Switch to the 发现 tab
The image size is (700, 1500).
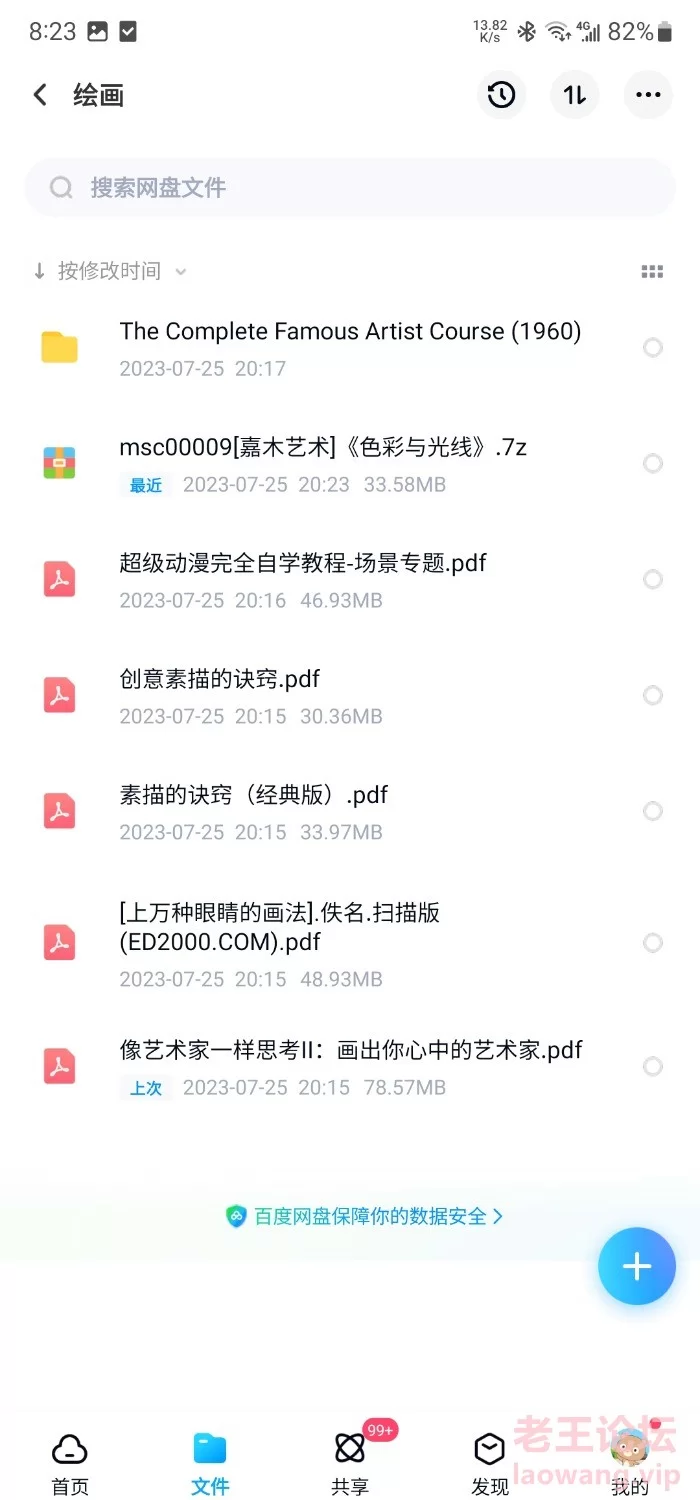(490, 1463)
